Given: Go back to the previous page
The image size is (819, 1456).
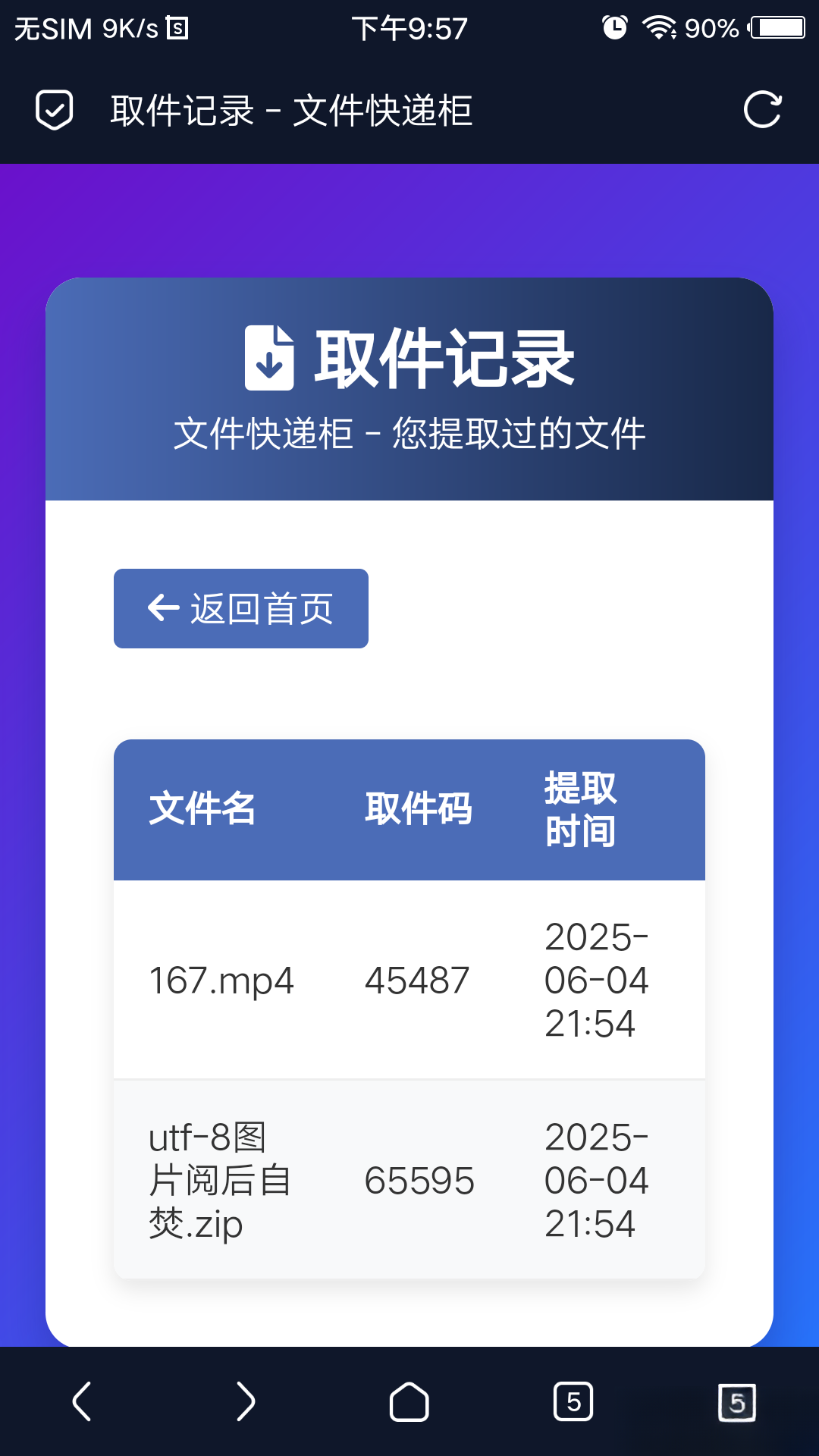Looking at the screenshot, I should (x=82, y=1401).
